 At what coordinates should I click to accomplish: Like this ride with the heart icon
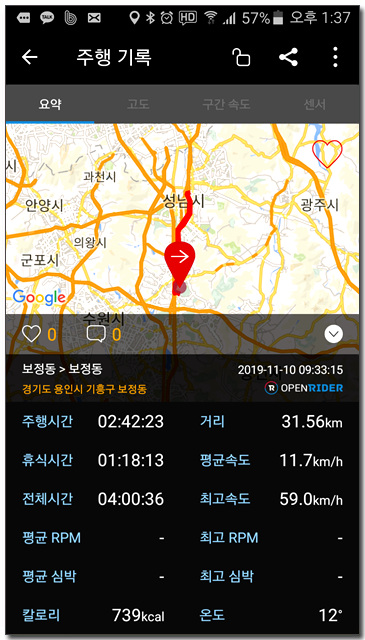(31, 334)
